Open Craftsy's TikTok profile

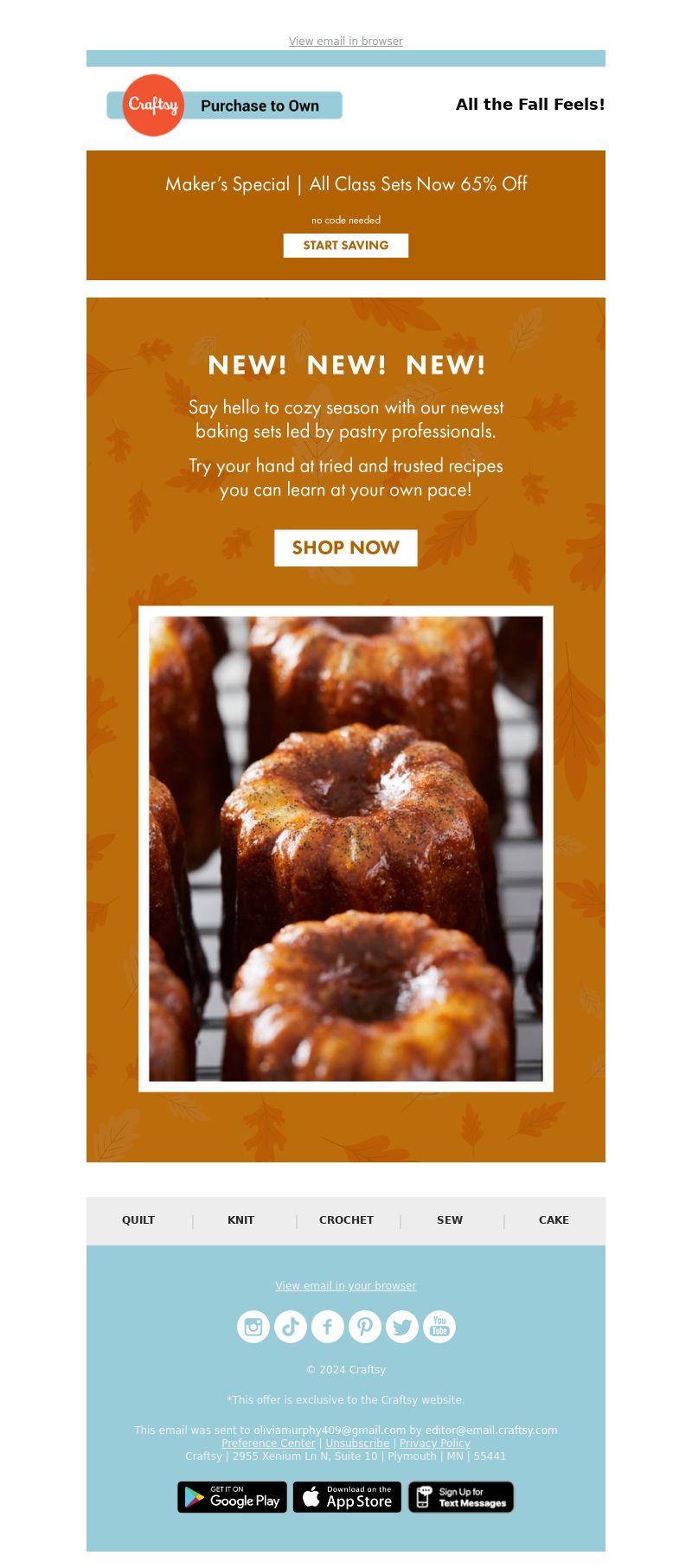291,1327
